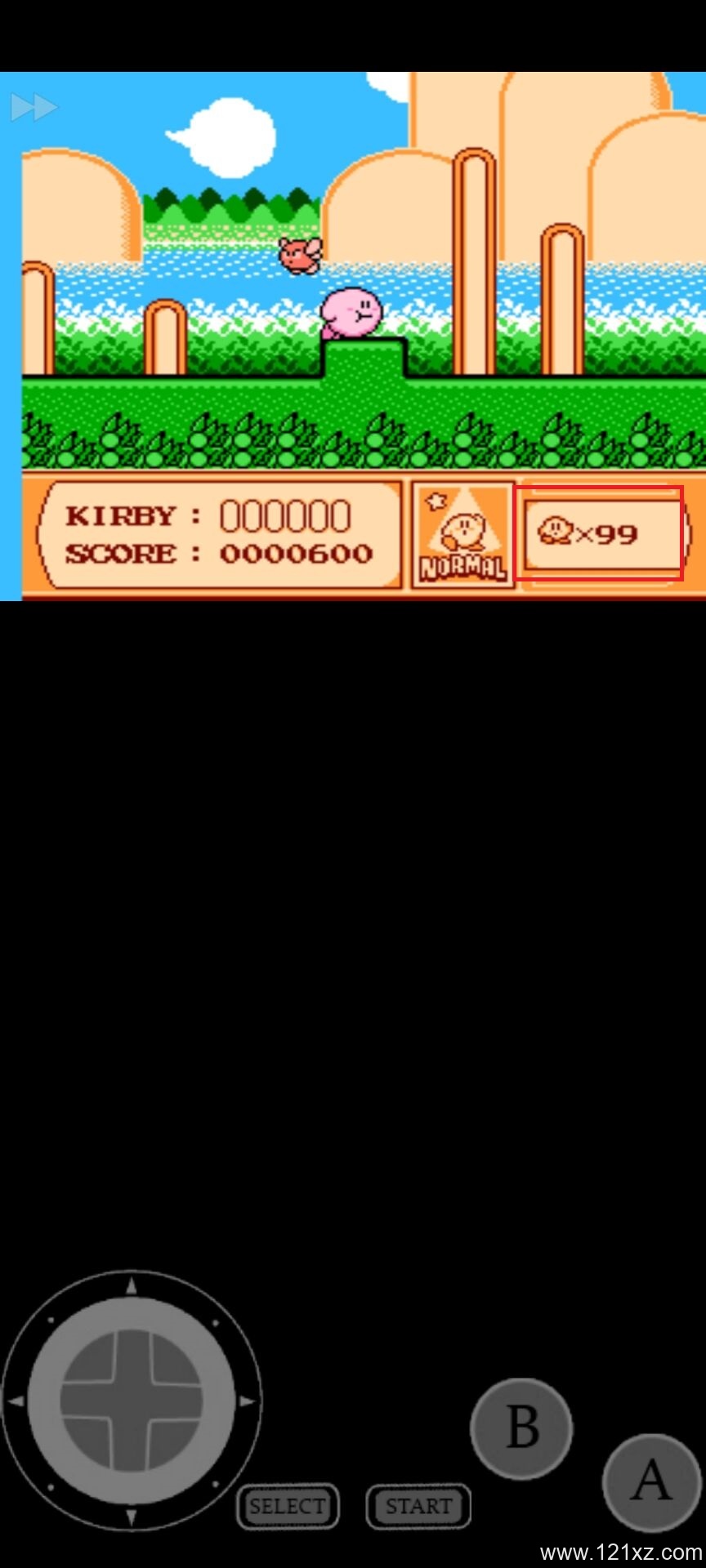Tap the fast-forward icon
This screenshot has height=1568, width=706.
(x=34, y=107)
